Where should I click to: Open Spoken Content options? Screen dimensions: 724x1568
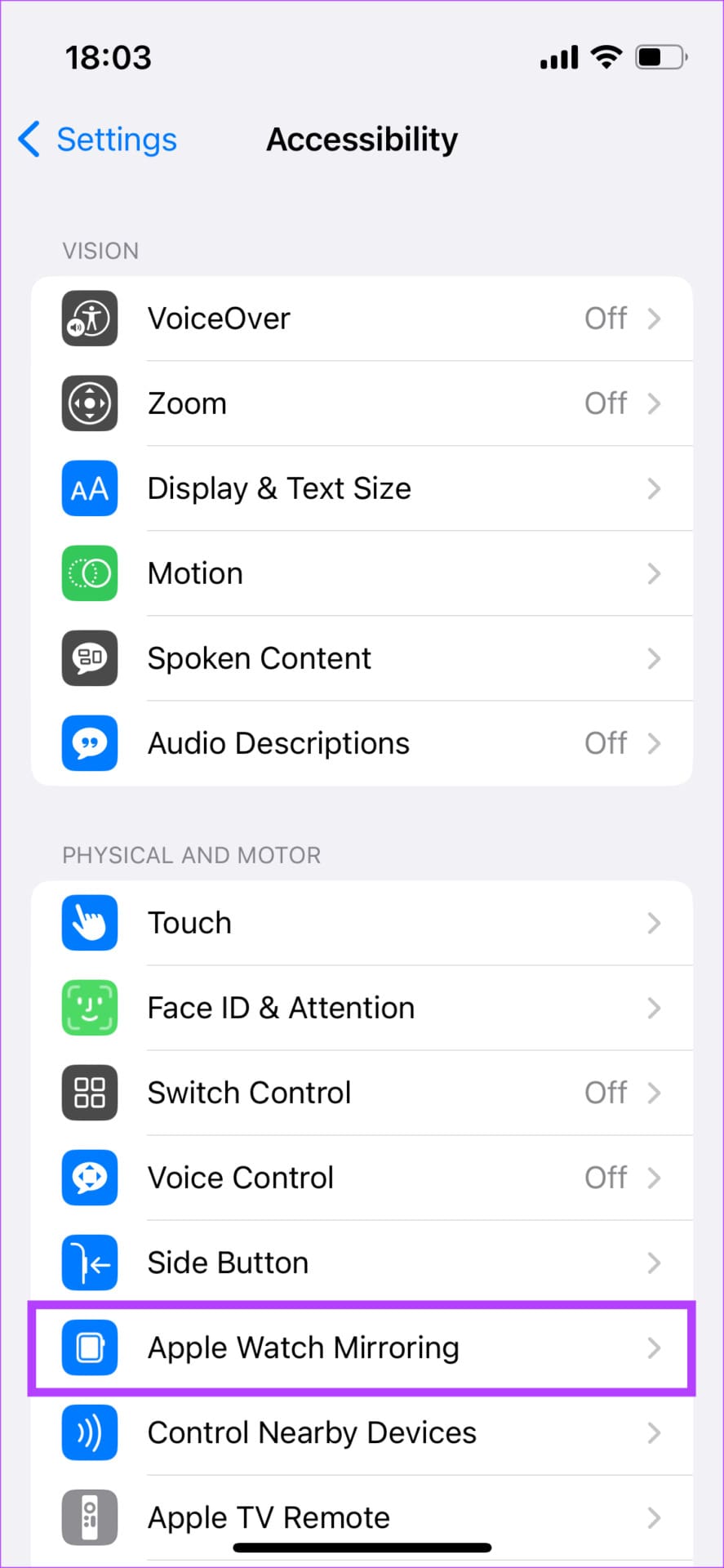(362, 658)
